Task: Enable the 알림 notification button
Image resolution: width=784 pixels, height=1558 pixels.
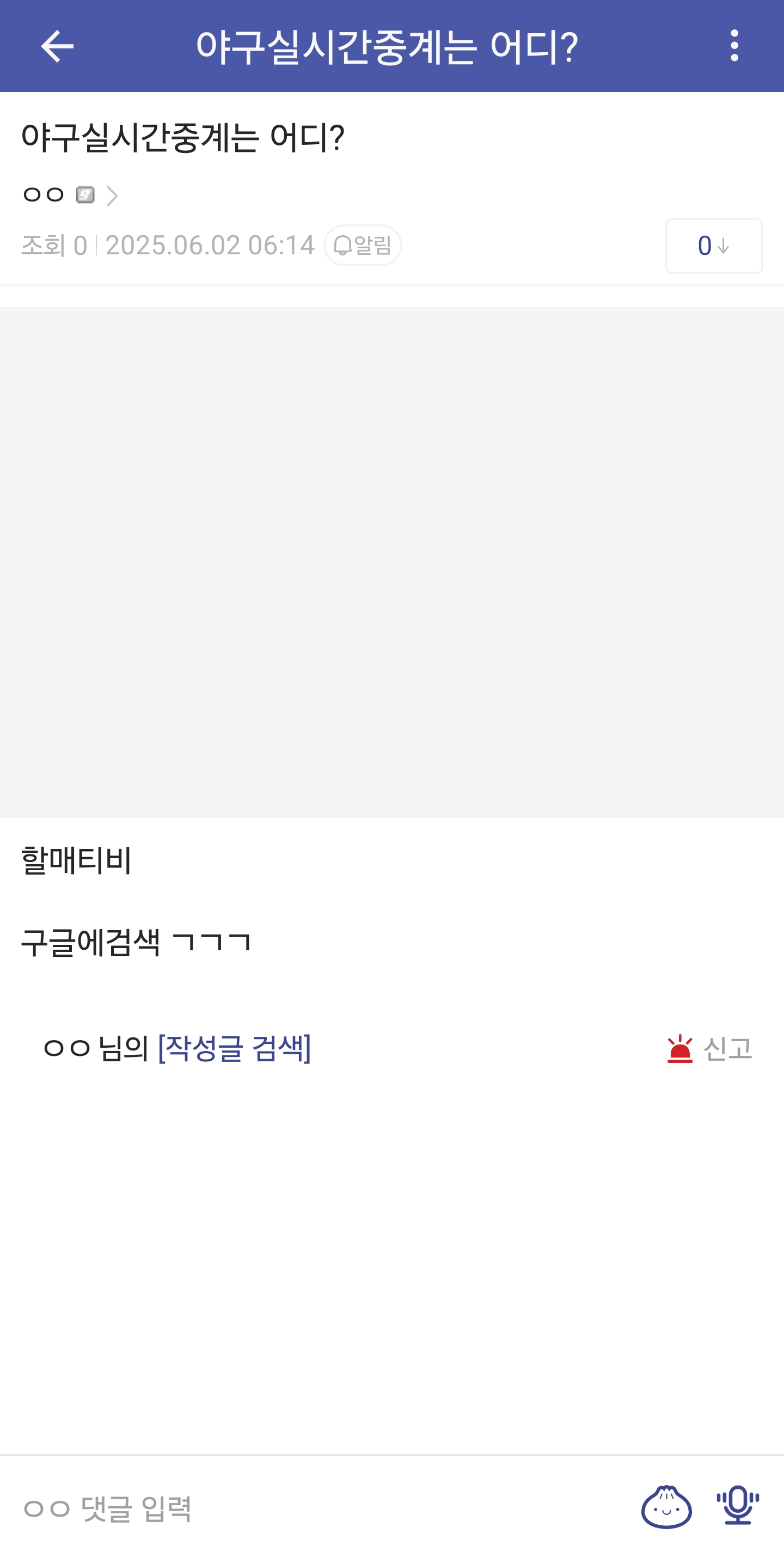Action: (363, 246)
